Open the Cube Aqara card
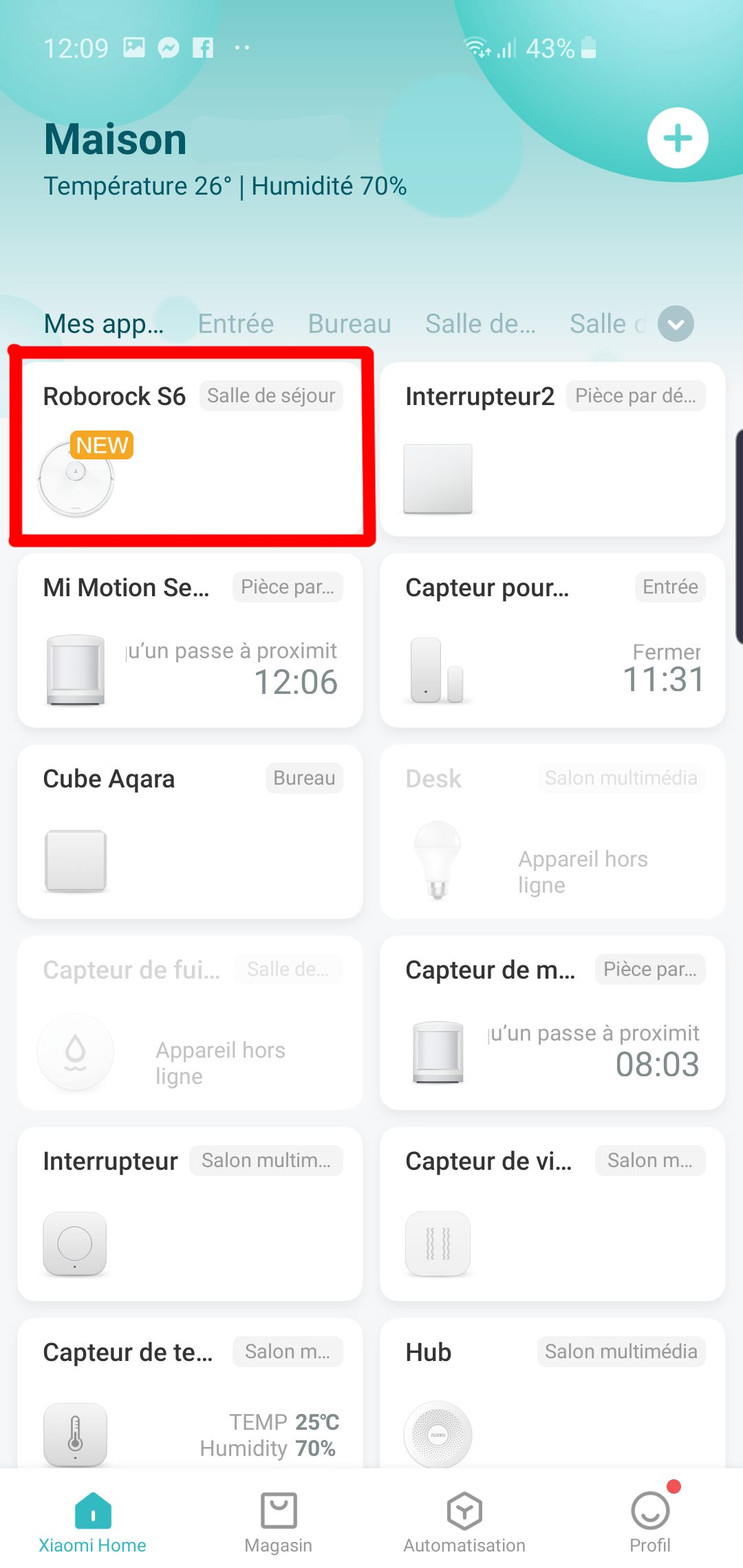 191,831
